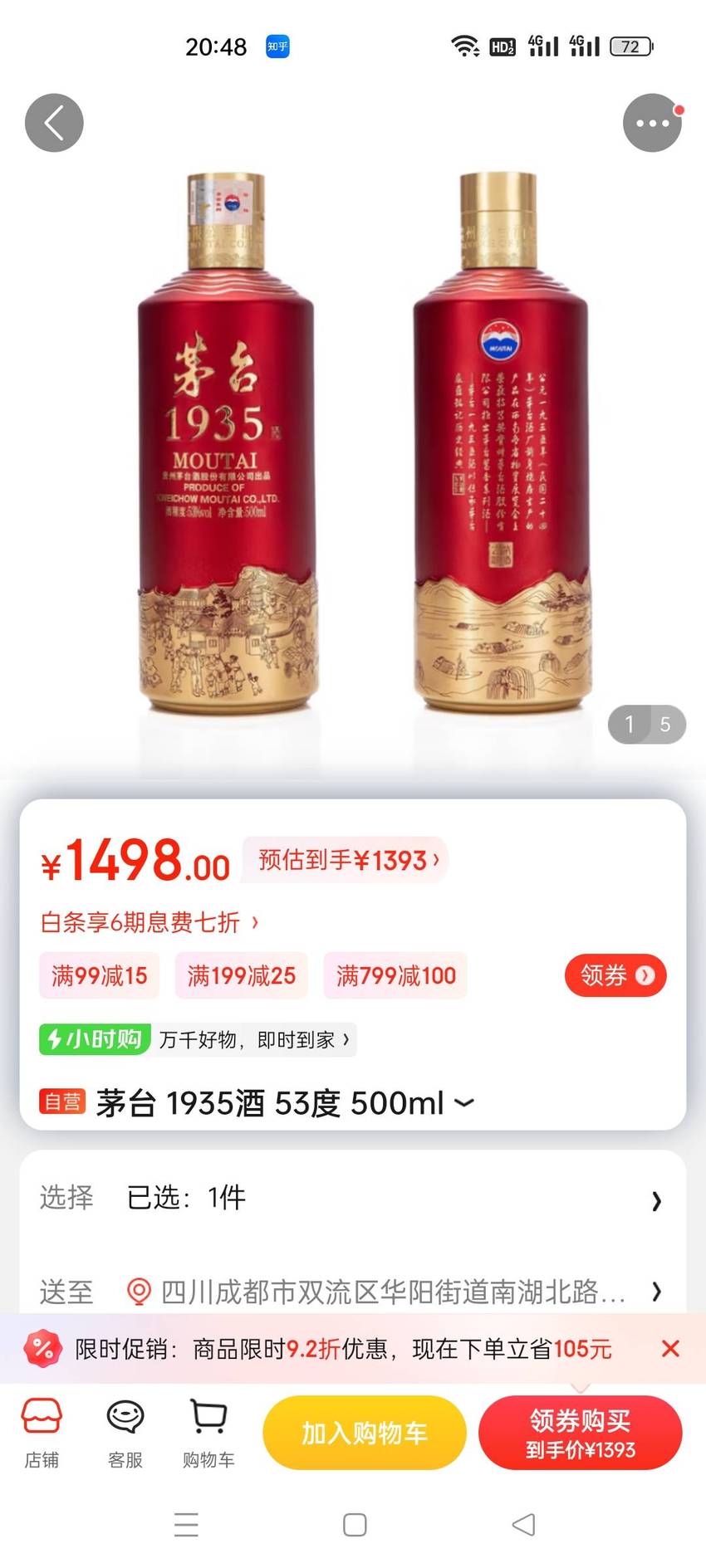Viewport: 706px width, 1568px height.
Task: Change the 送至 delivery address
Action: (x=353, y=1292)
